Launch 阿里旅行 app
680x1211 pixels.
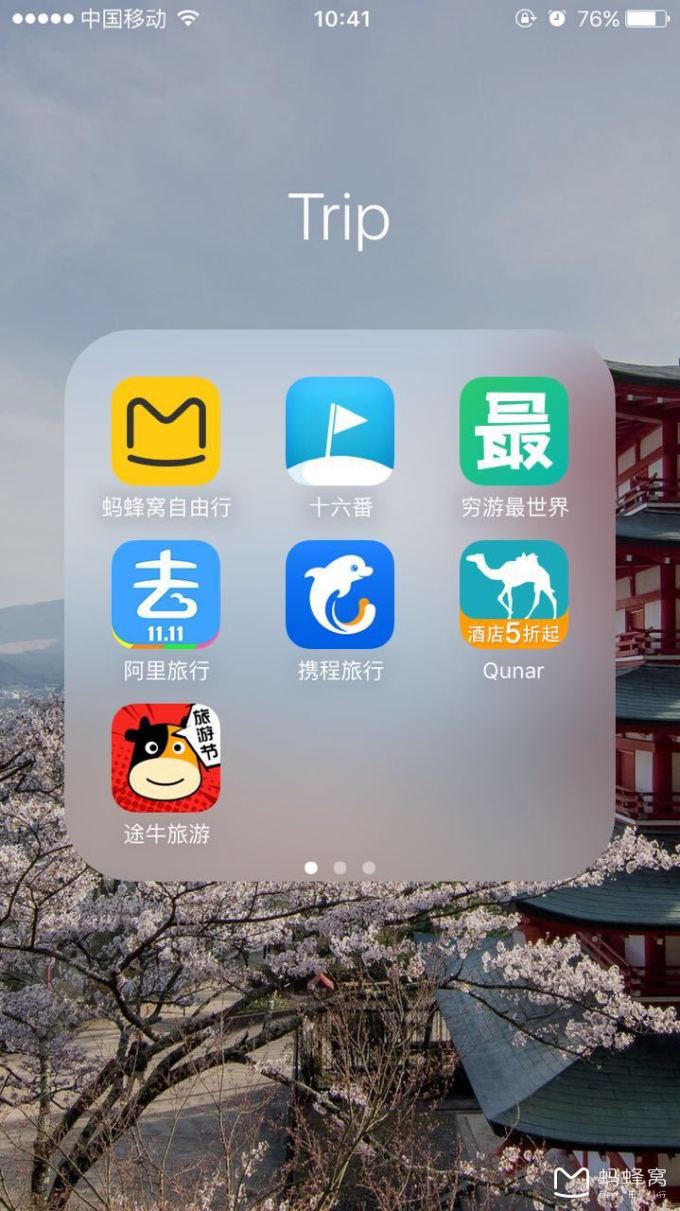[166, 595]
